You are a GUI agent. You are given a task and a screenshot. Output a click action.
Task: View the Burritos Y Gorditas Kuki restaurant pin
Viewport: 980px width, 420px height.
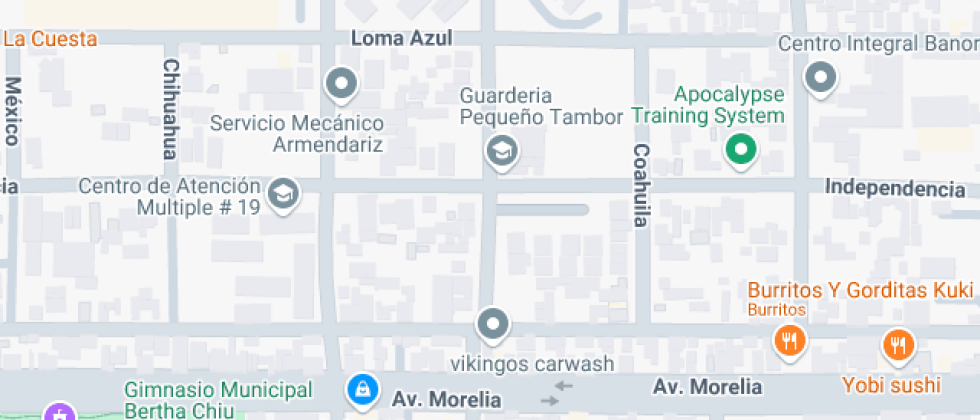(x=791, y=342)
